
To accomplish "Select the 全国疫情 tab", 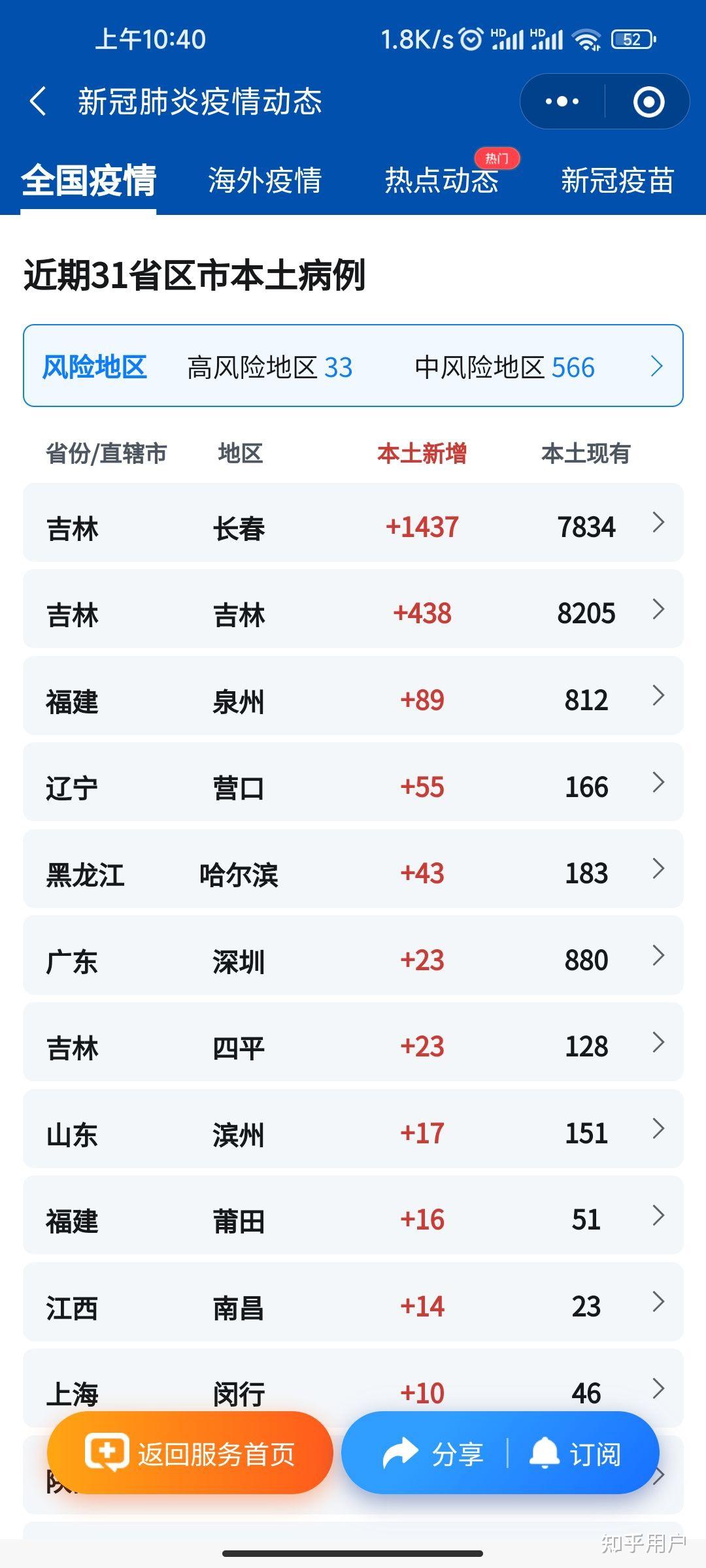I will pos(88,180).
